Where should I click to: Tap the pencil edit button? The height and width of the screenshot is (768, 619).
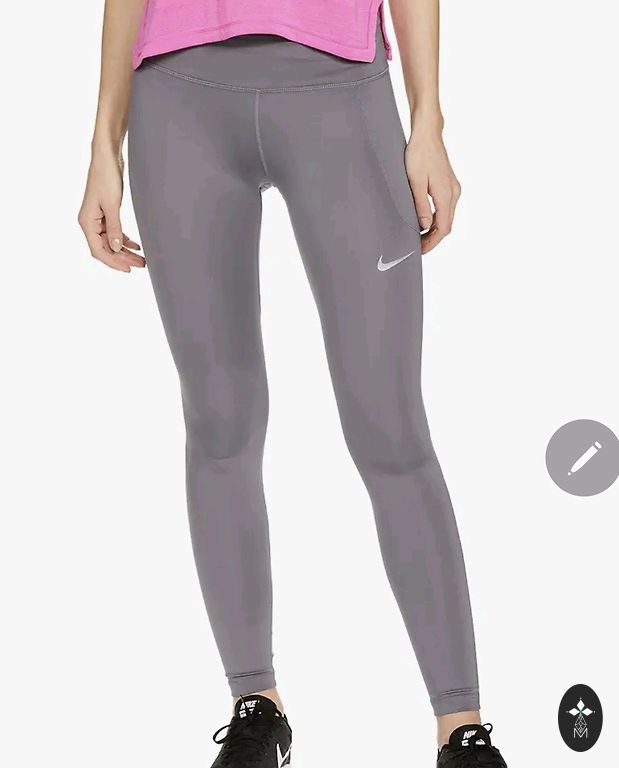click(584, 458)
